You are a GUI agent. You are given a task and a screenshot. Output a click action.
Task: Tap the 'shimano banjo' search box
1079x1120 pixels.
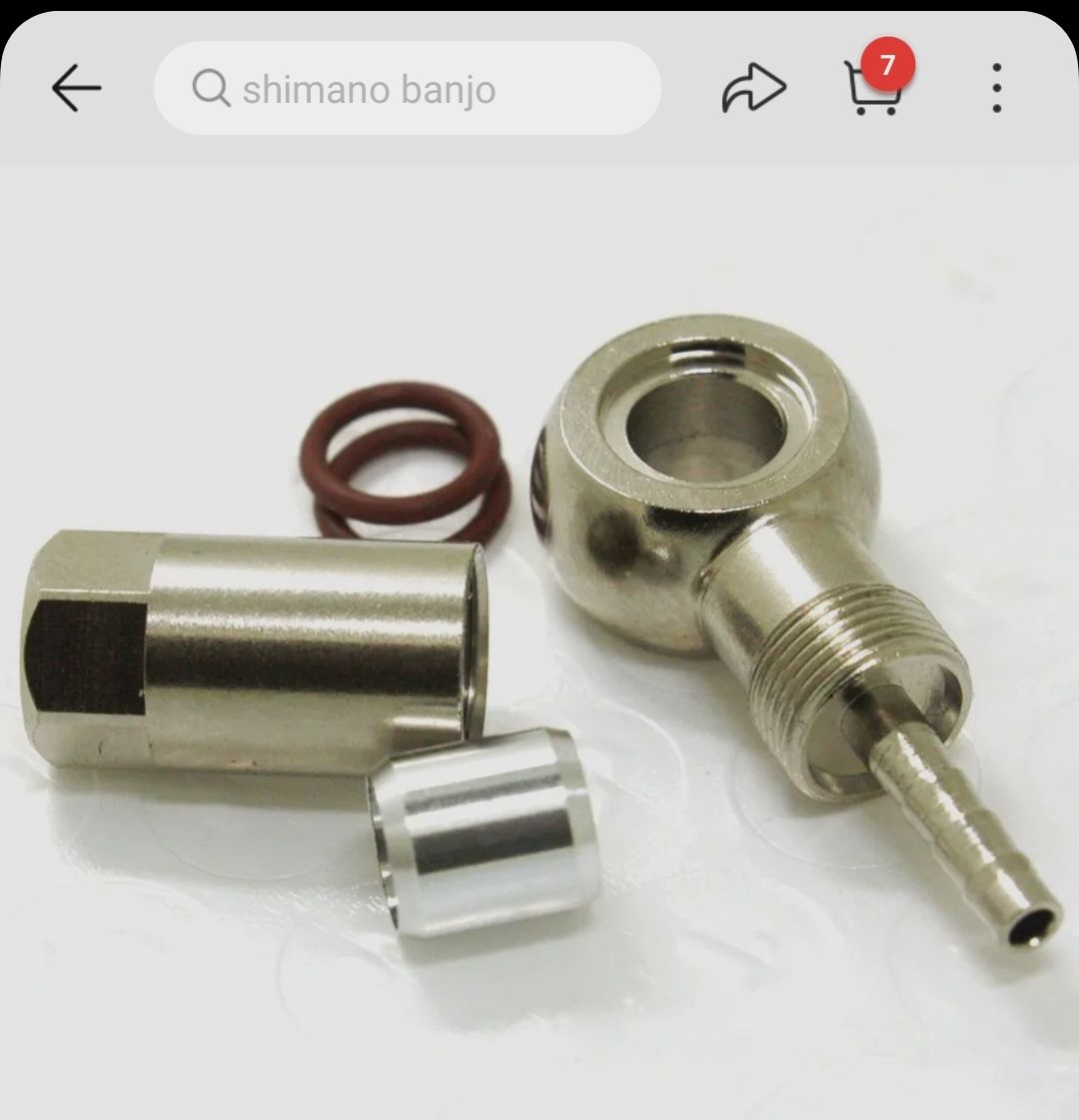407,89
